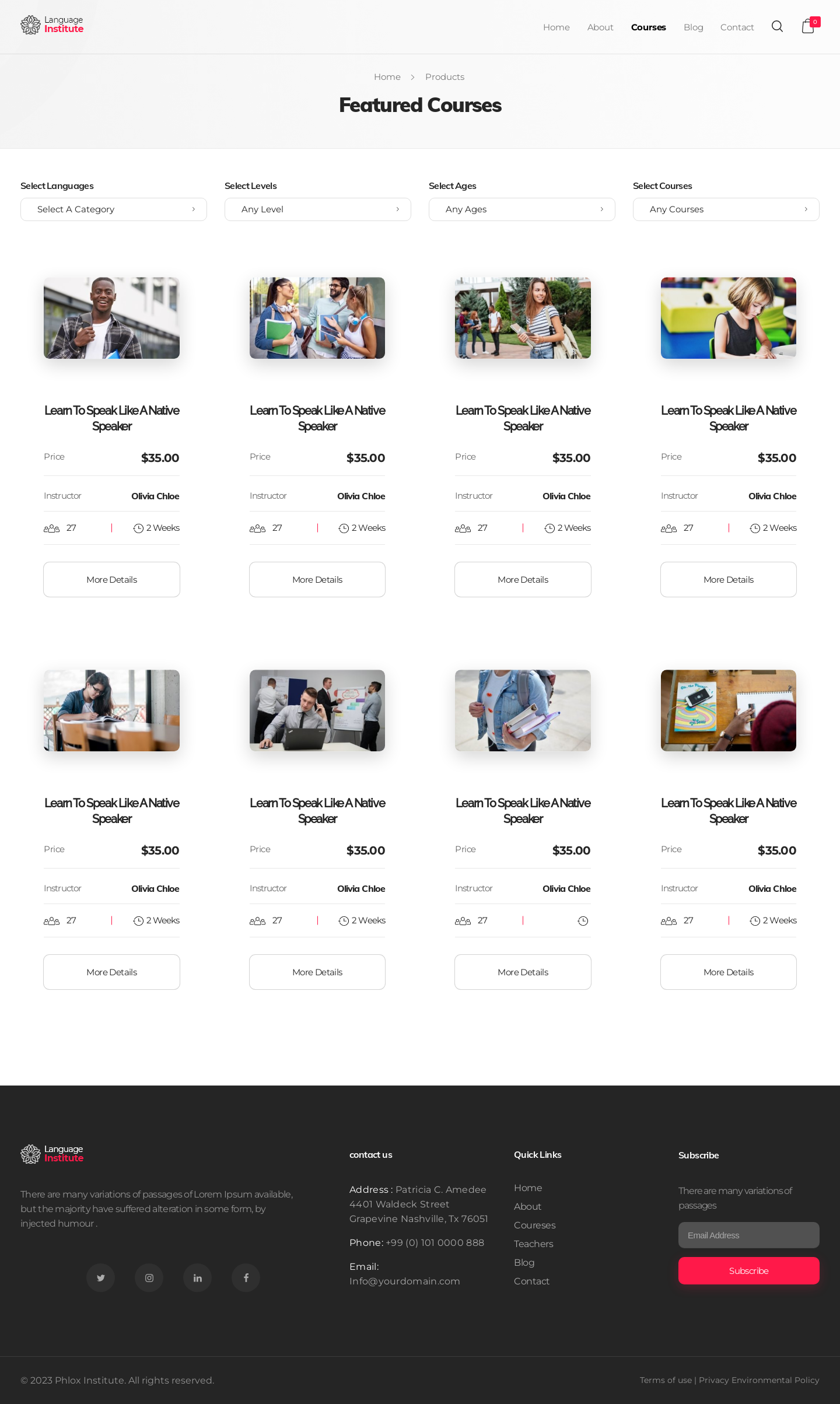The width and height of the screenshot is (840, 1404).
Task: Open the Instagram social icon
Action: (x=149, y=1278)
